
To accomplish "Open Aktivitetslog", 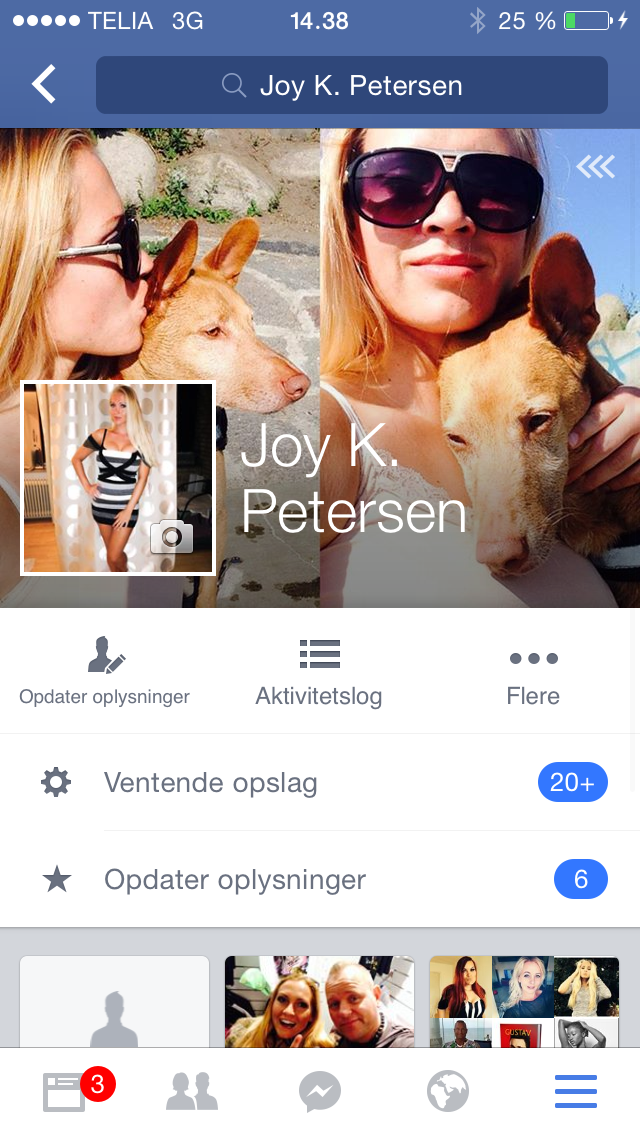I will (319, 673).
